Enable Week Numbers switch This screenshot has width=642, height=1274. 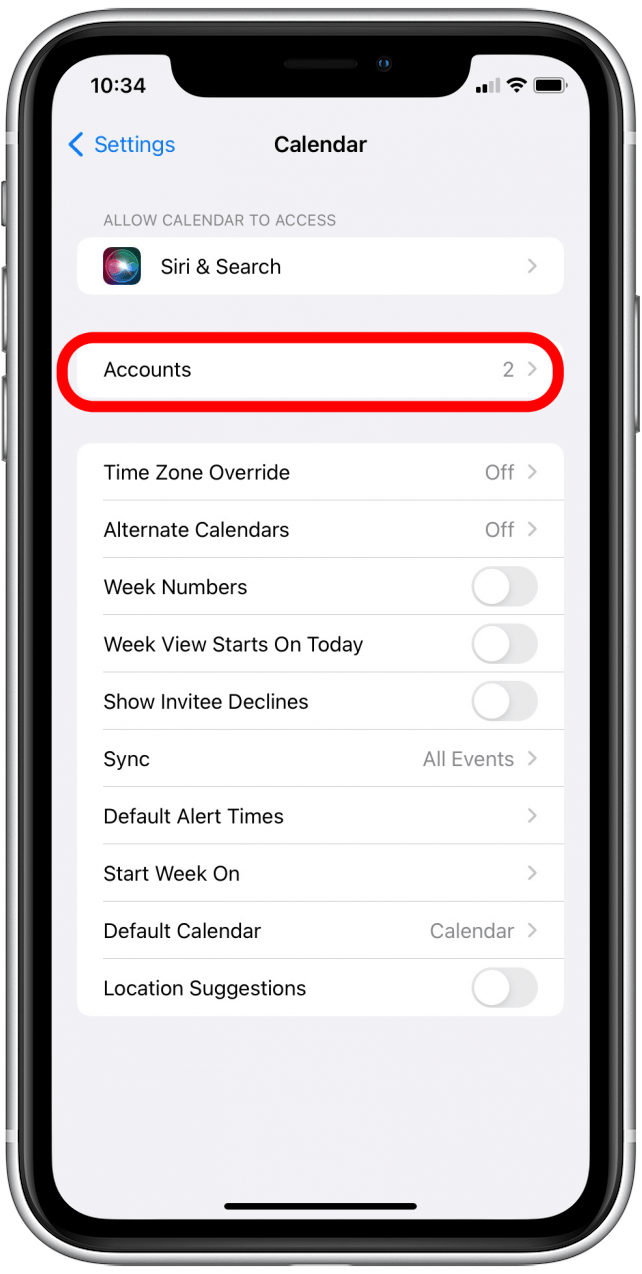click(x=504, y=587)
